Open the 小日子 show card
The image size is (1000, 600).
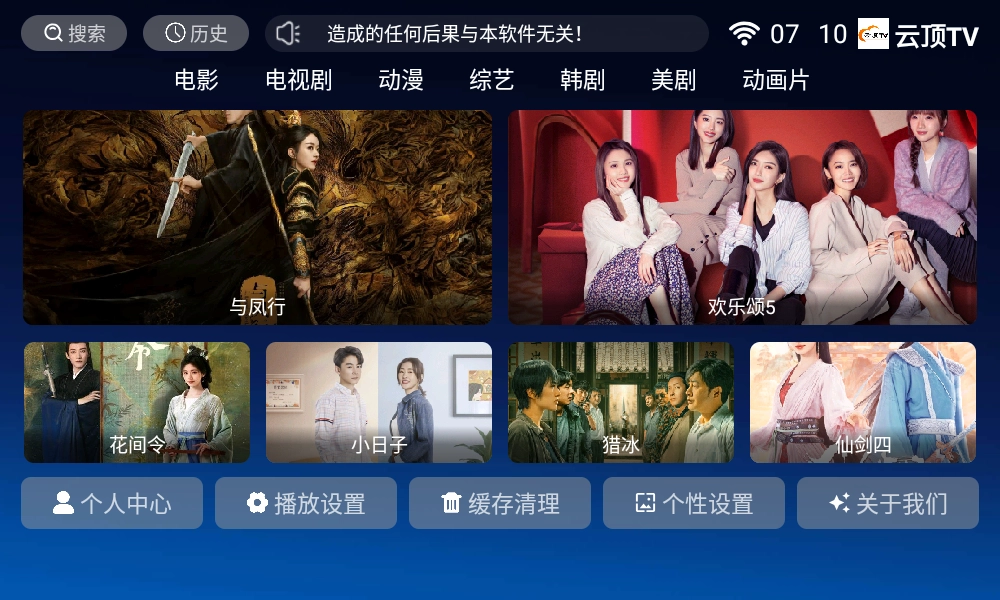coord(379,403)
